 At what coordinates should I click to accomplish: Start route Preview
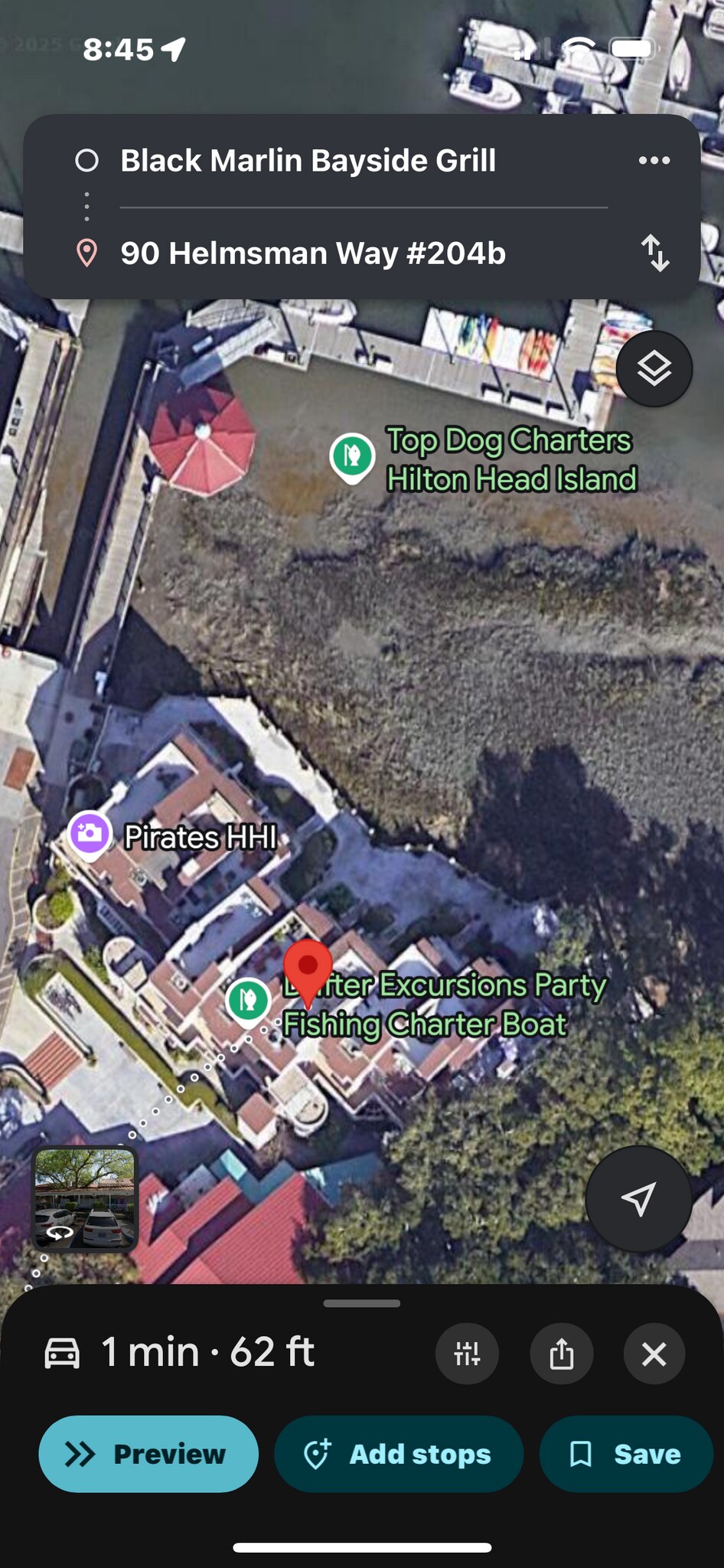click(148, 1453)
